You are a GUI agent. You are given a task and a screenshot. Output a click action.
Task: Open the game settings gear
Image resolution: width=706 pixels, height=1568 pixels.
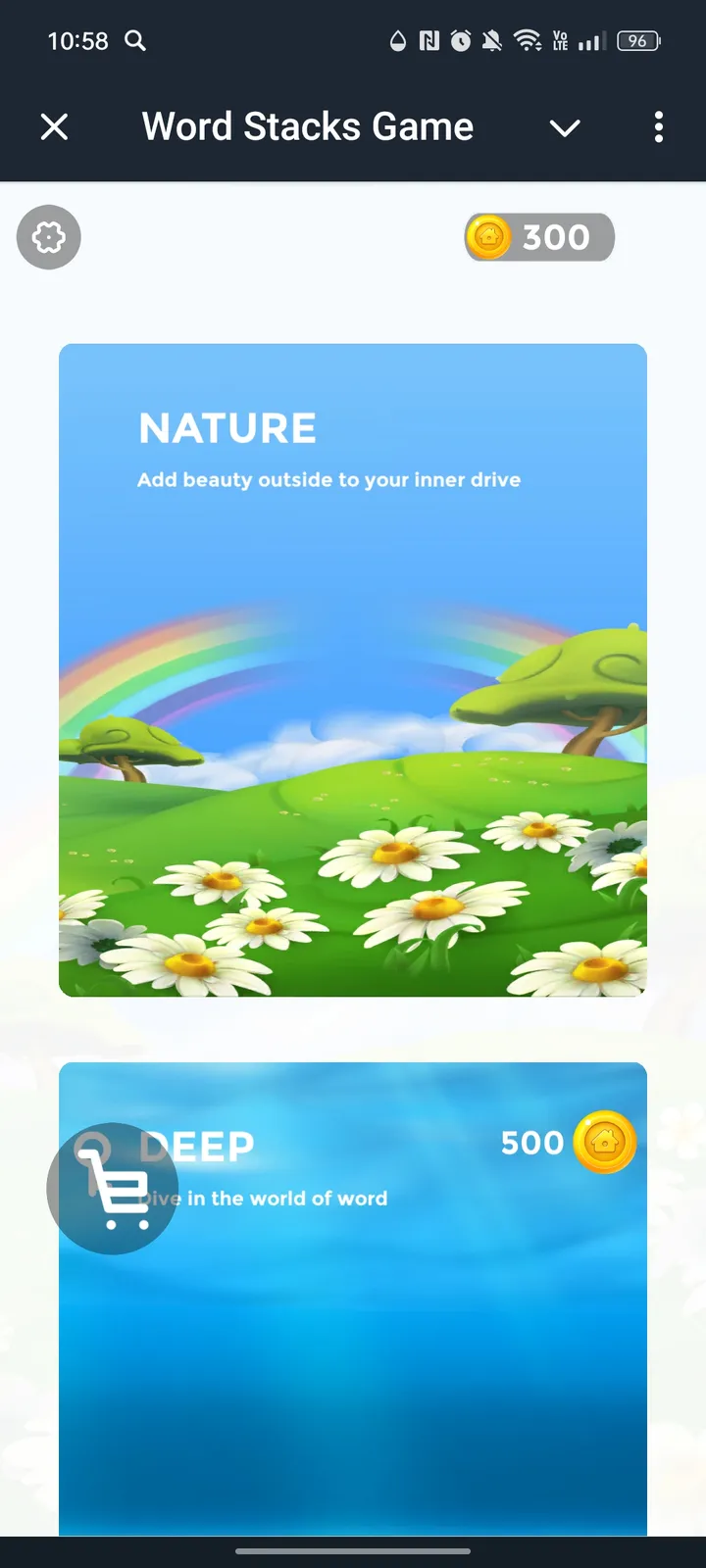click(49, 237)
